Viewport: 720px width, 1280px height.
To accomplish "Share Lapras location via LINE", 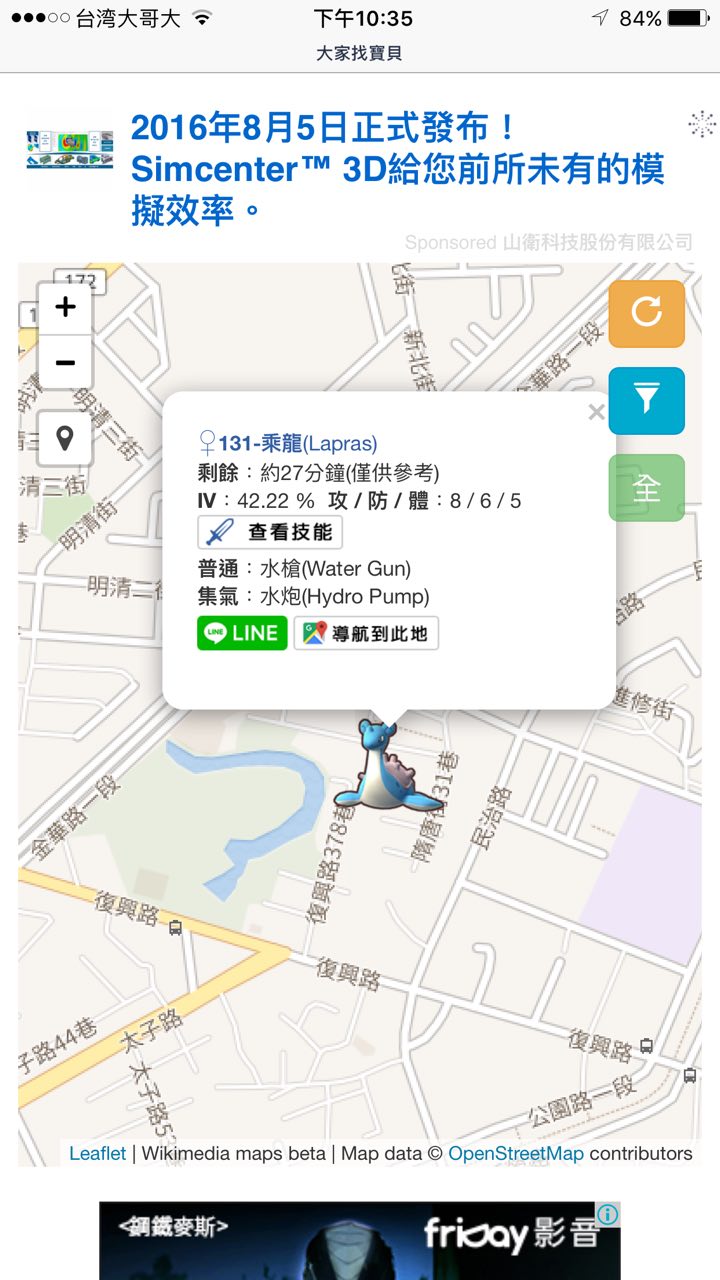I will tap(242, 633).
